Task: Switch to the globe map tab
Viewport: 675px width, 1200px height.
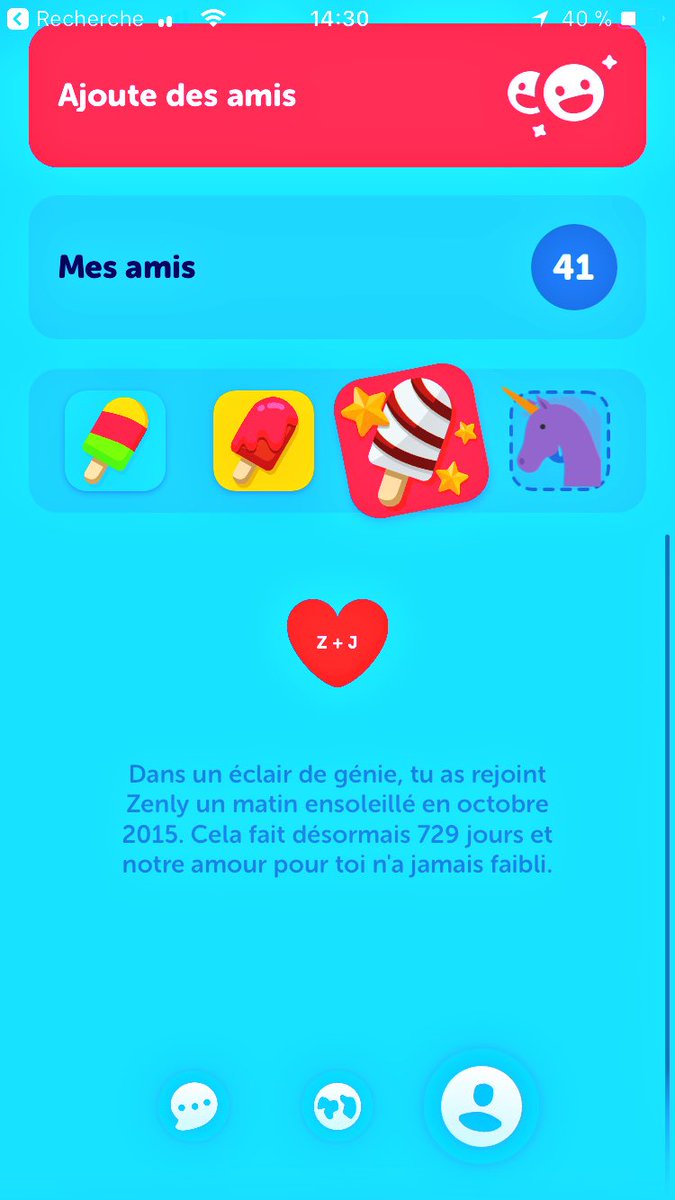Action: pos(337,1107)
